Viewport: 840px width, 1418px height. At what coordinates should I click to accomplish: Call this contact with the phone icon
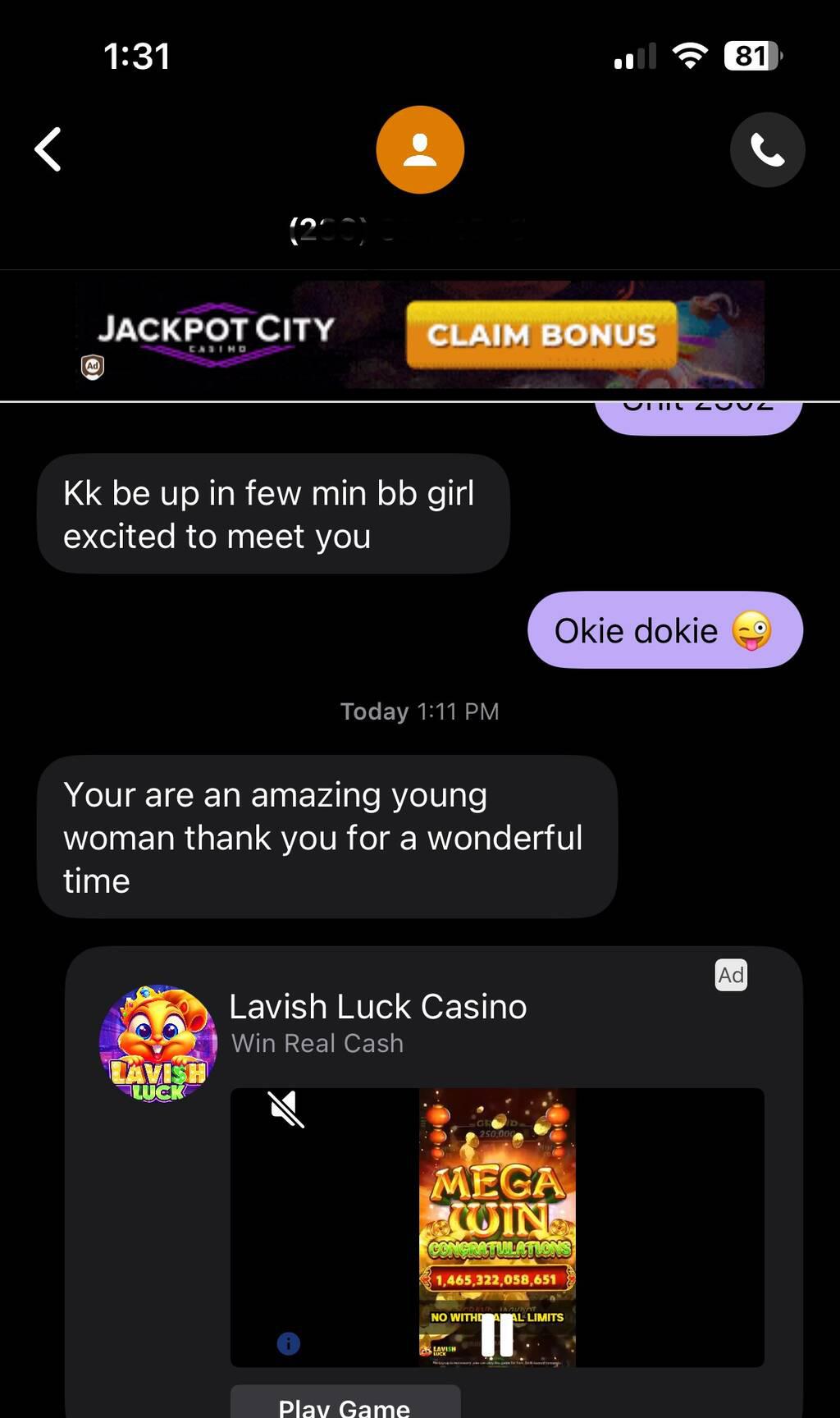point(767,149)
